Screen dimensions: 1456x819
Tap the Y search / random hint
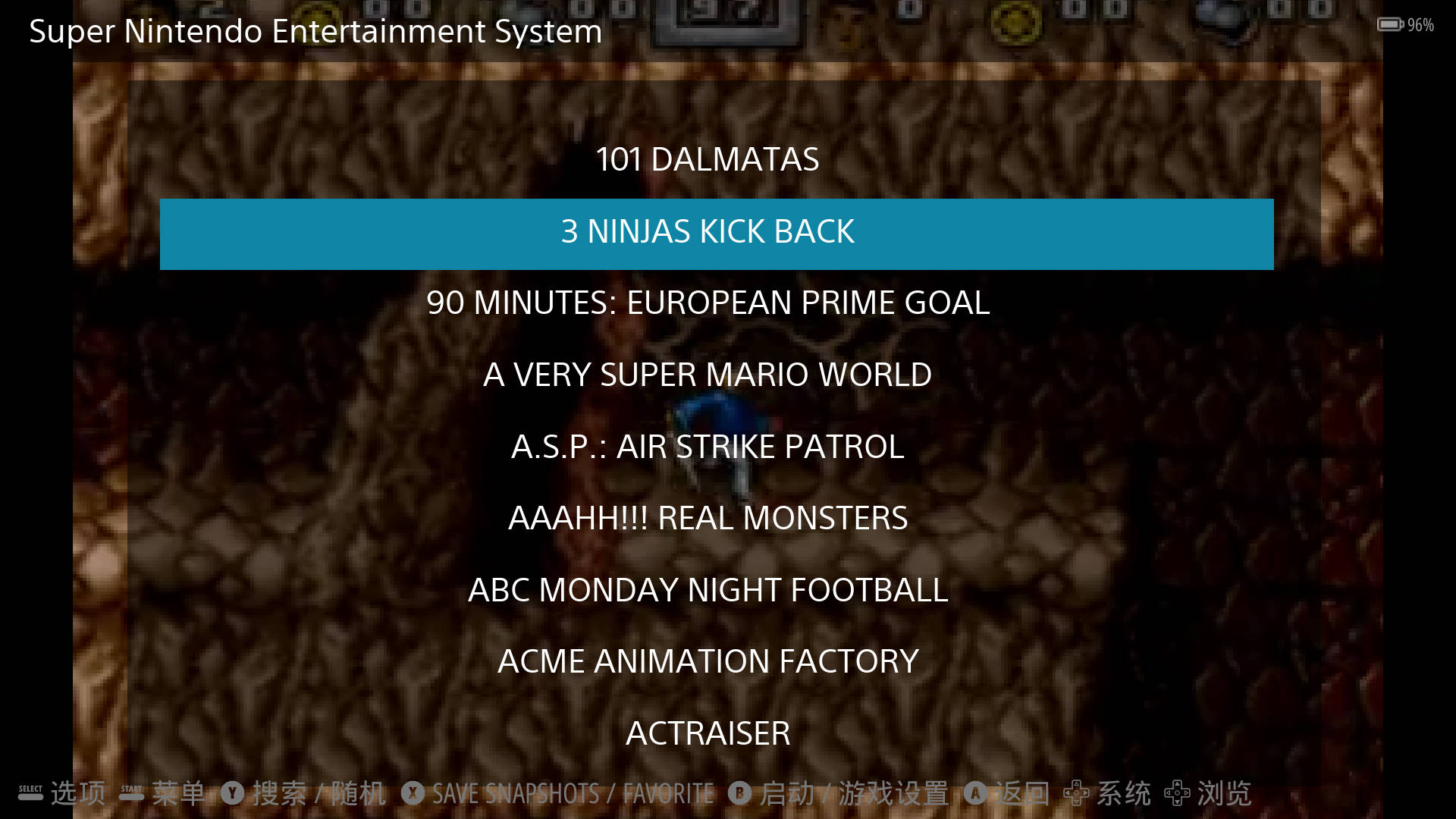pos(303,794)
